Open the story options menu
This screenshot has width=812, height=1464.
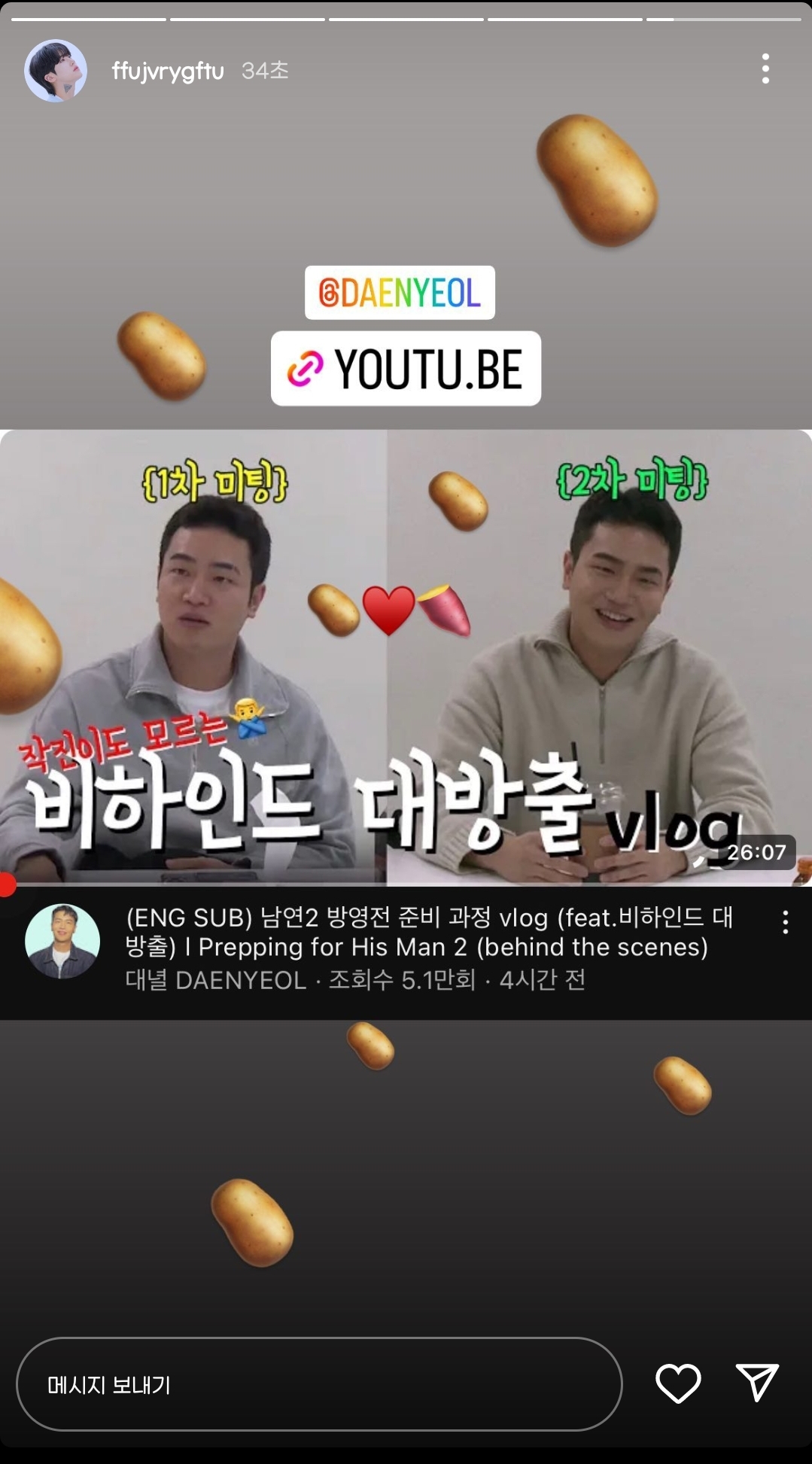click(765, 68)
